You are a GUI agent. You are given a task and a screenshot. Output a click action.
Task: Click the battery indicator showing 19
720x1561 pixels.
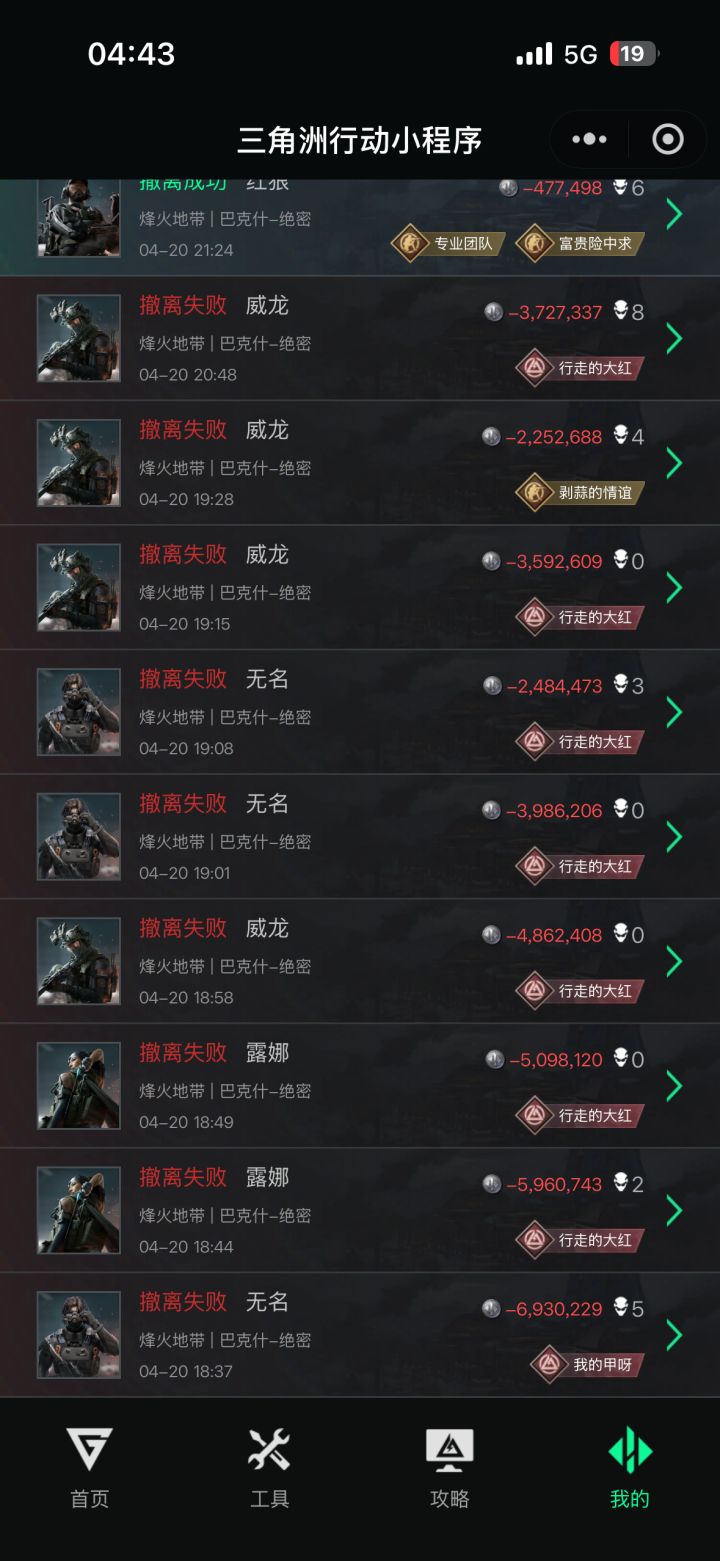(634, 53)
